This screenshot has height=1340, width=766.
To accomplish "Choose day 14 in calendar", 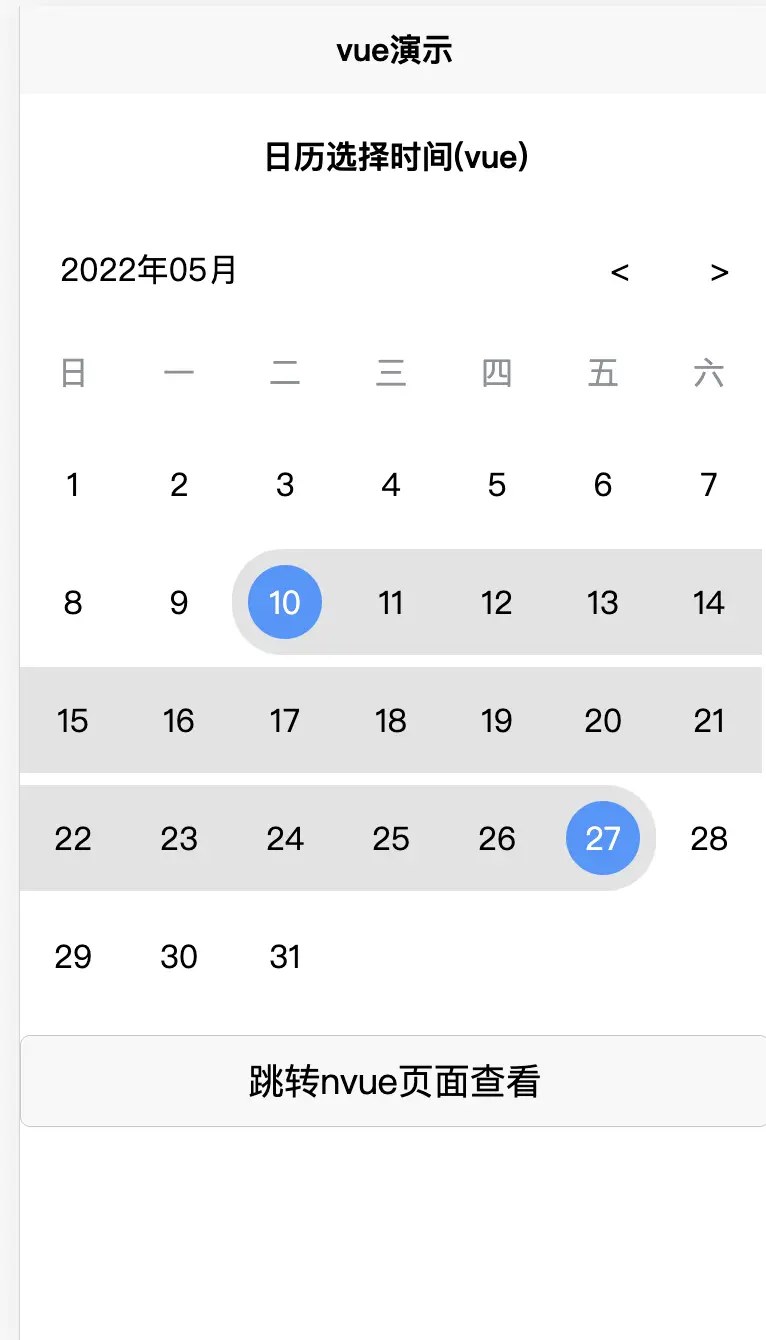I will 709,602.
